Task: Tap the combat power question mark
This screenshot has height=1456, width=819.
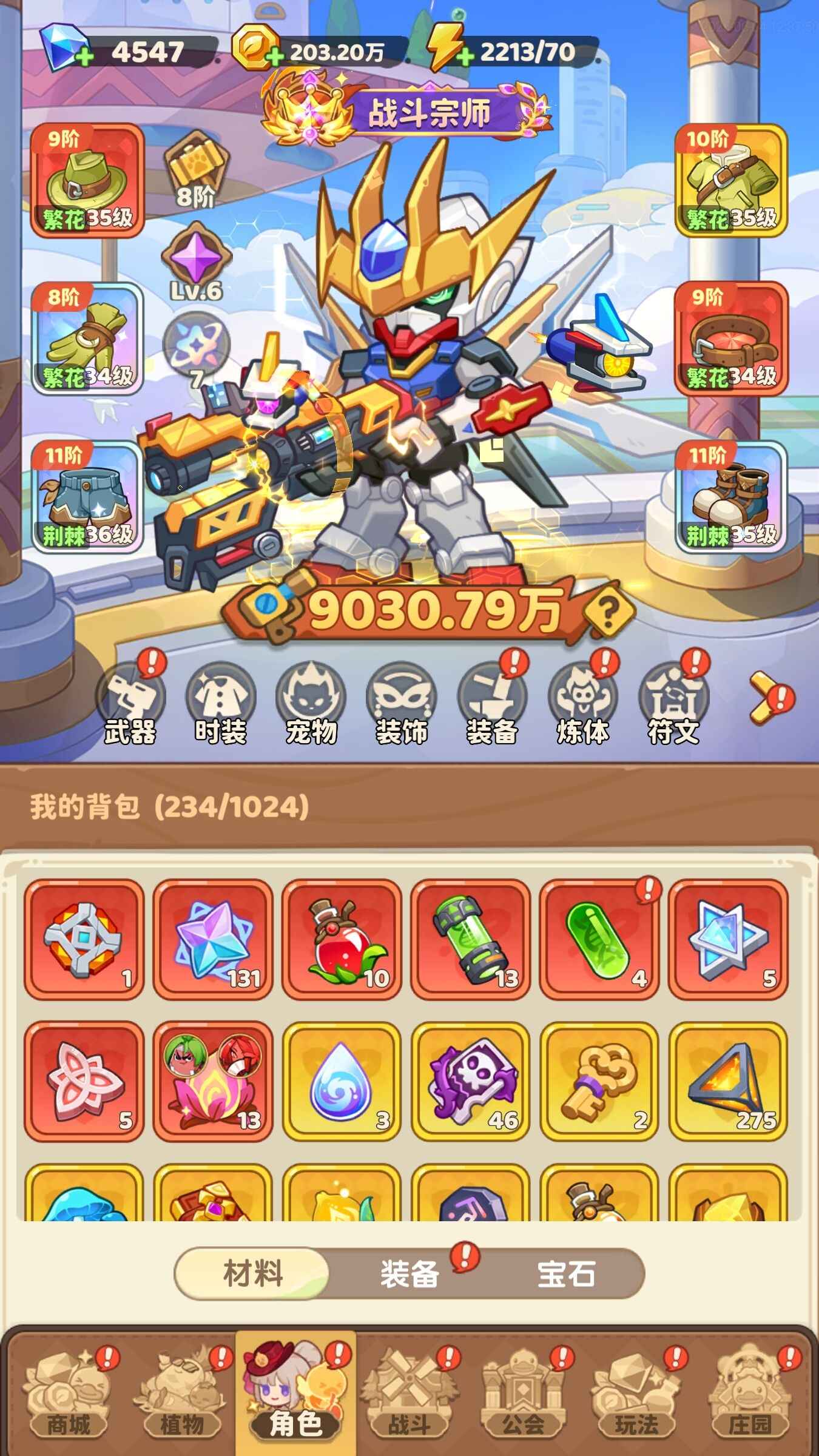Action: tap(608, 611)
